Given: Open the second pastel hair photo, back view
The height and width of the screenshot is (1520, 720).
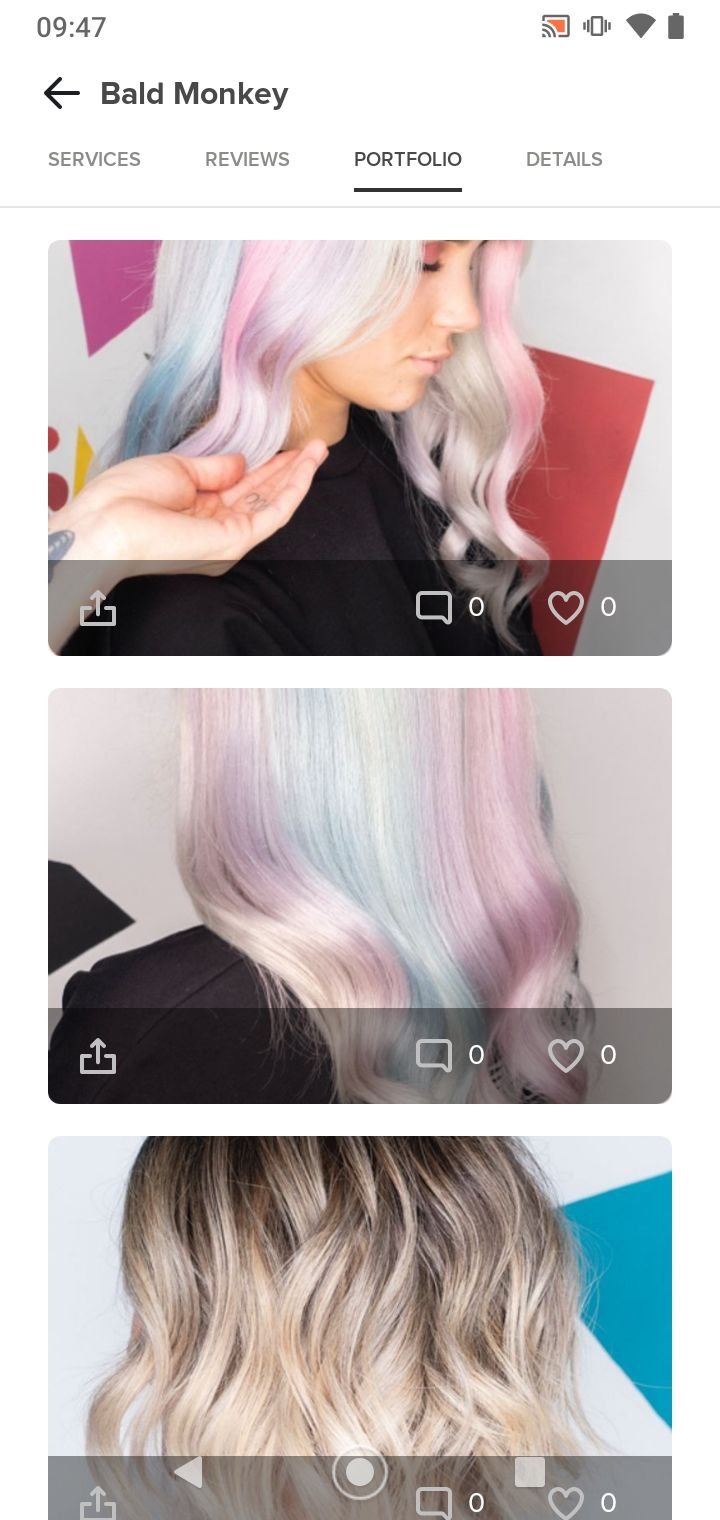Looking at the screenshot, I should point(360,850).
